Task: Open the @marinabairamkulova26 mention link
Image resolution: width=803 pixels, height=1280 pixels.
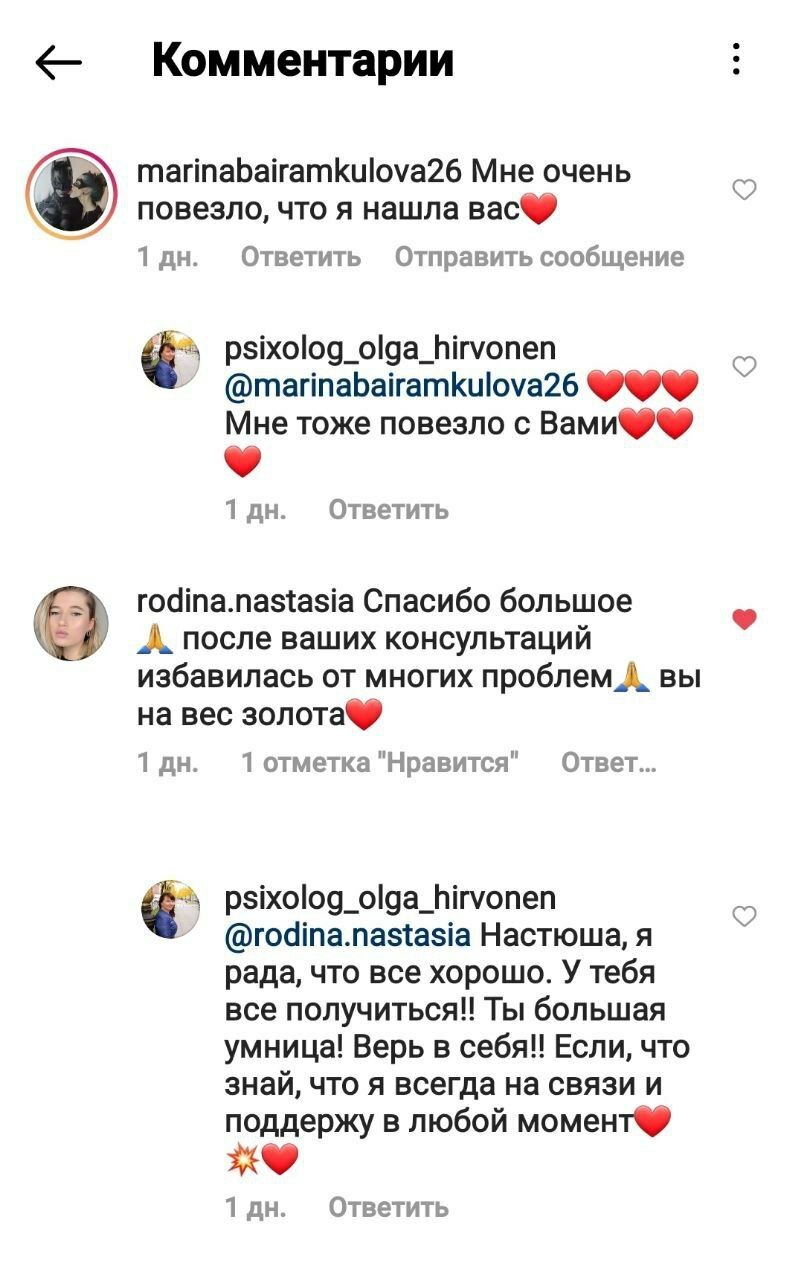Action: click(402, 386)
